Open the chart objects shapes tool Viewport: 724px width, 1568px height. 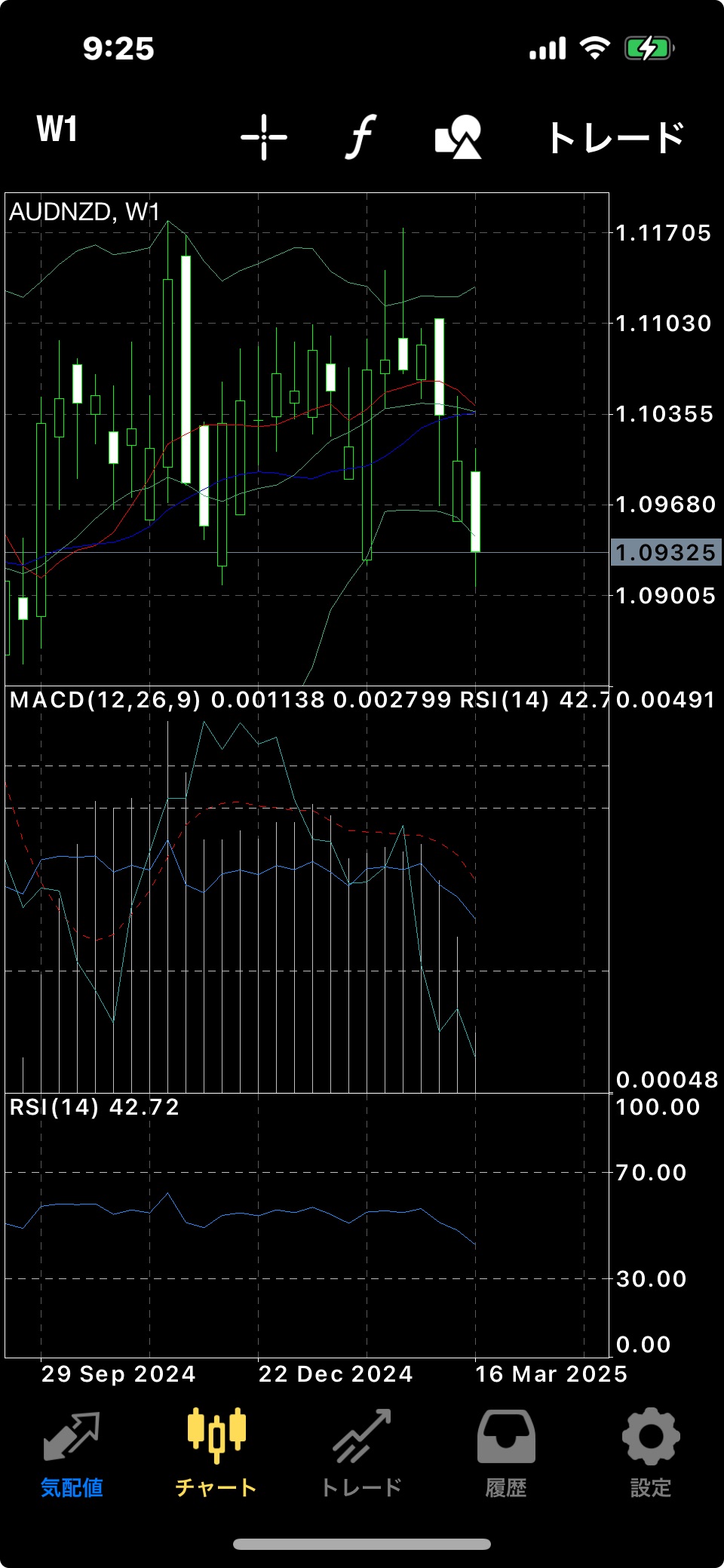[x=459, y=137]
